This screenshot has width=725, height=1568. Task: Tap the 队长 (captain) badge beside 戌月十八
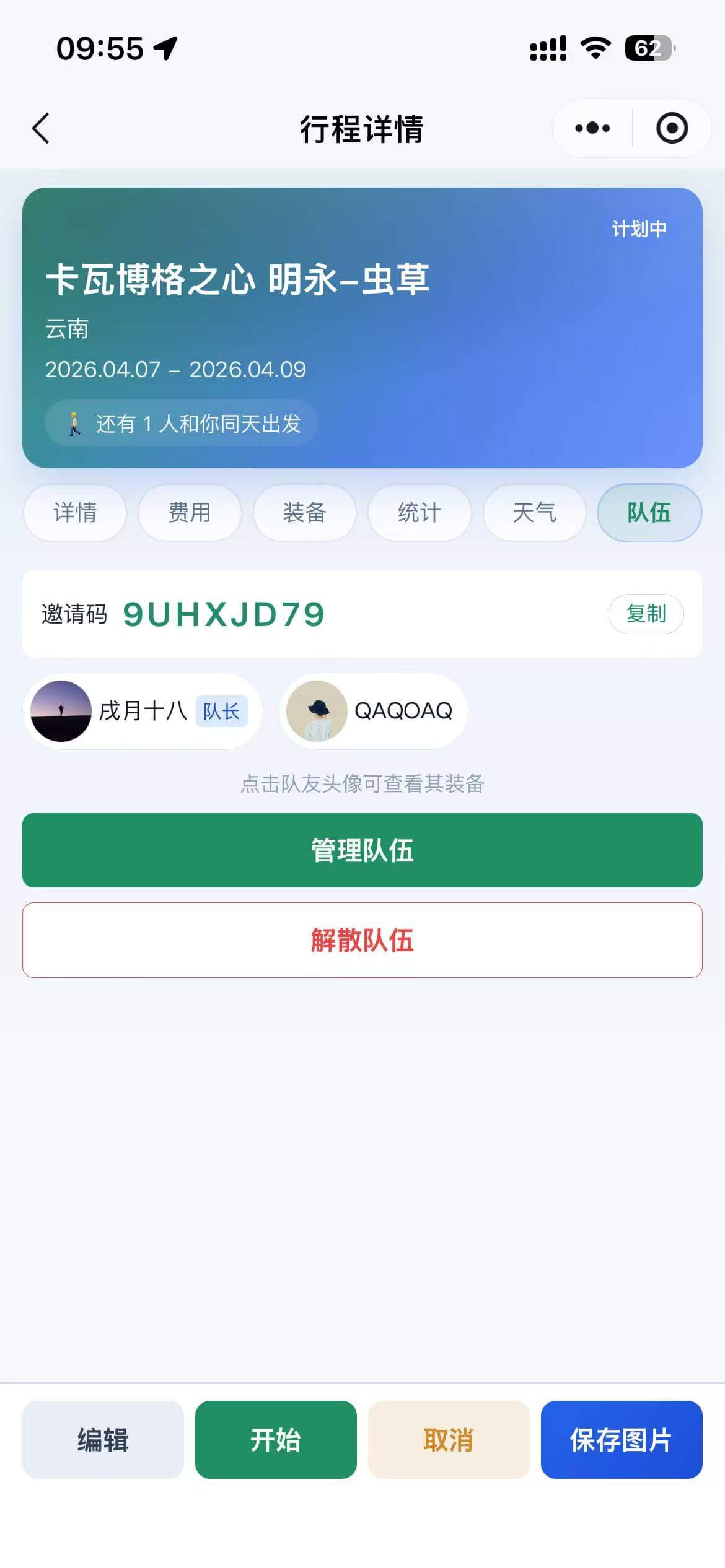coord(222,712)
